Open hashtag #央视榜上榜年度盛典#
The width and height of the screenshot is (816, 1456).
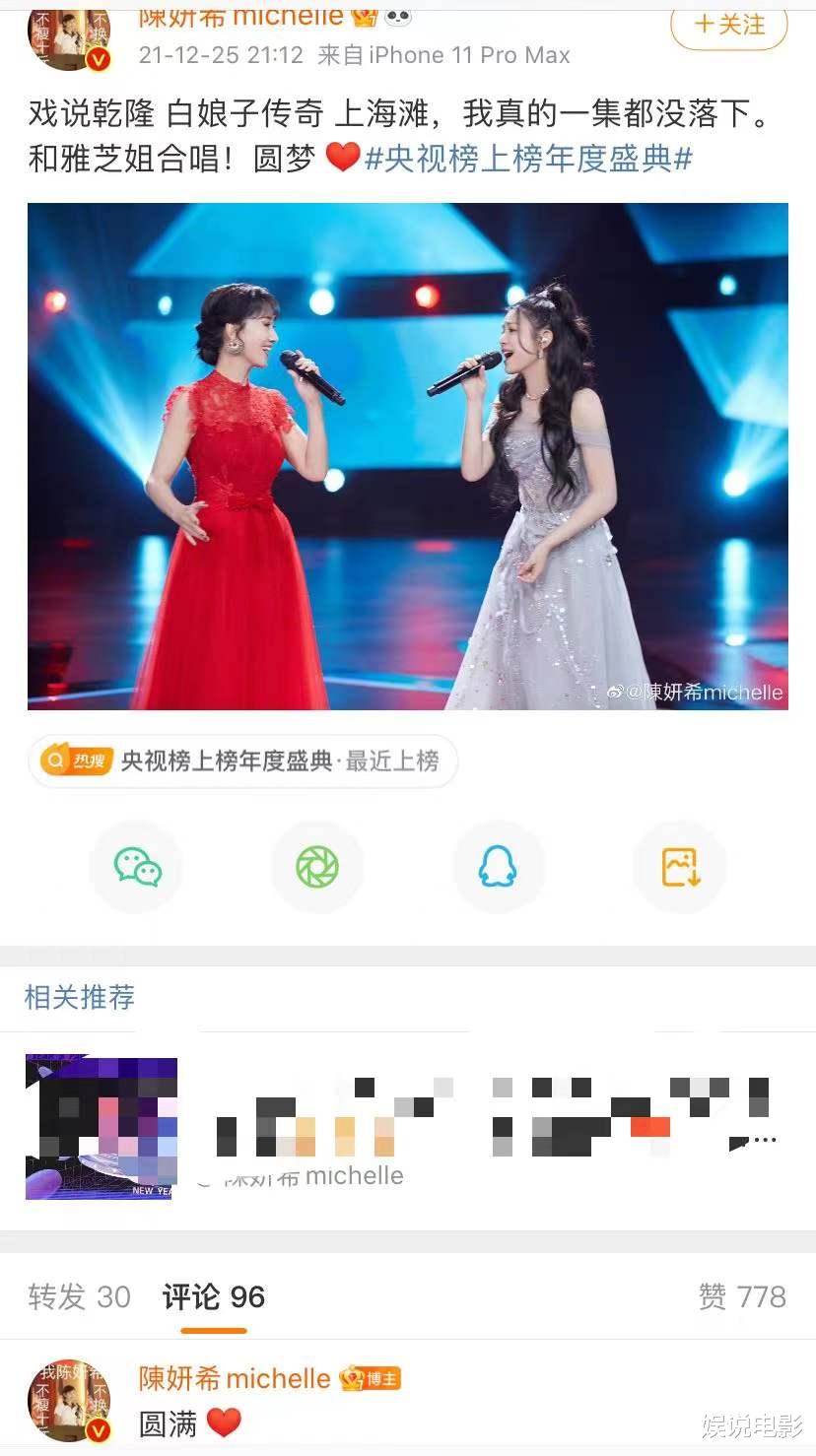(532, 160)
